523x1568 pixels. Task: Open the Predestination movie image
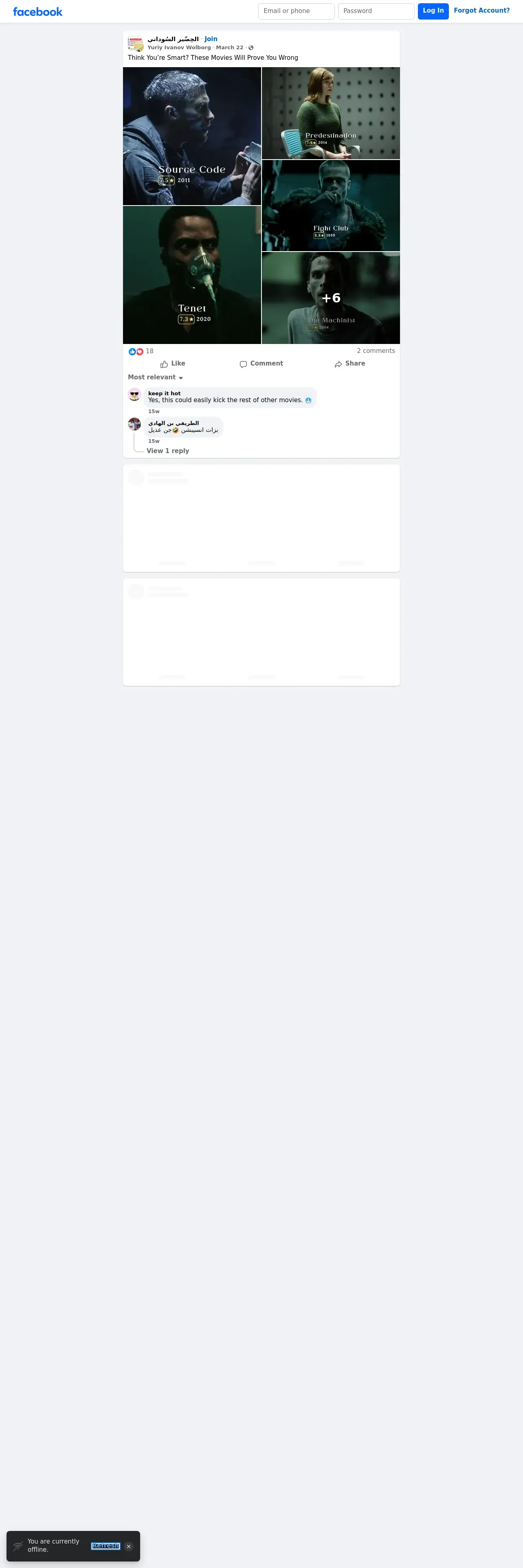click(x=331, y=113)
